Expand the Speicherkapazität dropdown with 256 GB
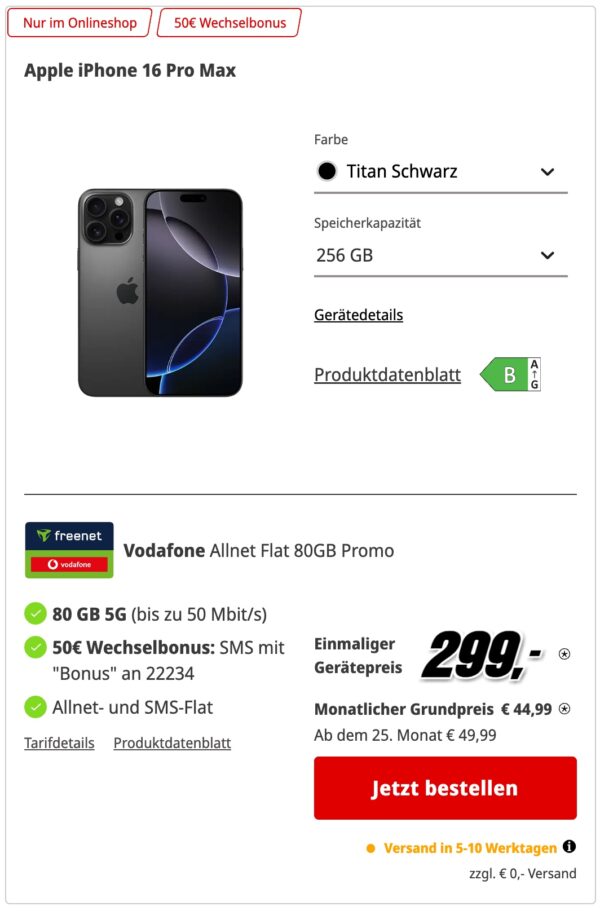Screen dimensions: 600x911 point(440,255)
